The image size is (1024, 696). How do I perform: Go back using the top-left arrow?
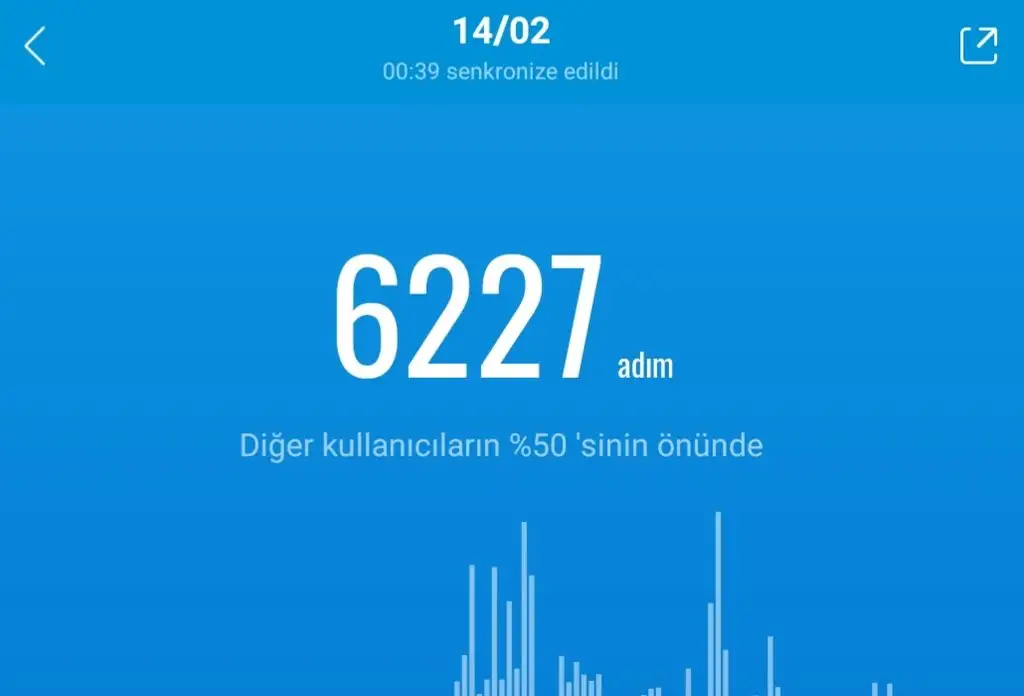(36, 47)
